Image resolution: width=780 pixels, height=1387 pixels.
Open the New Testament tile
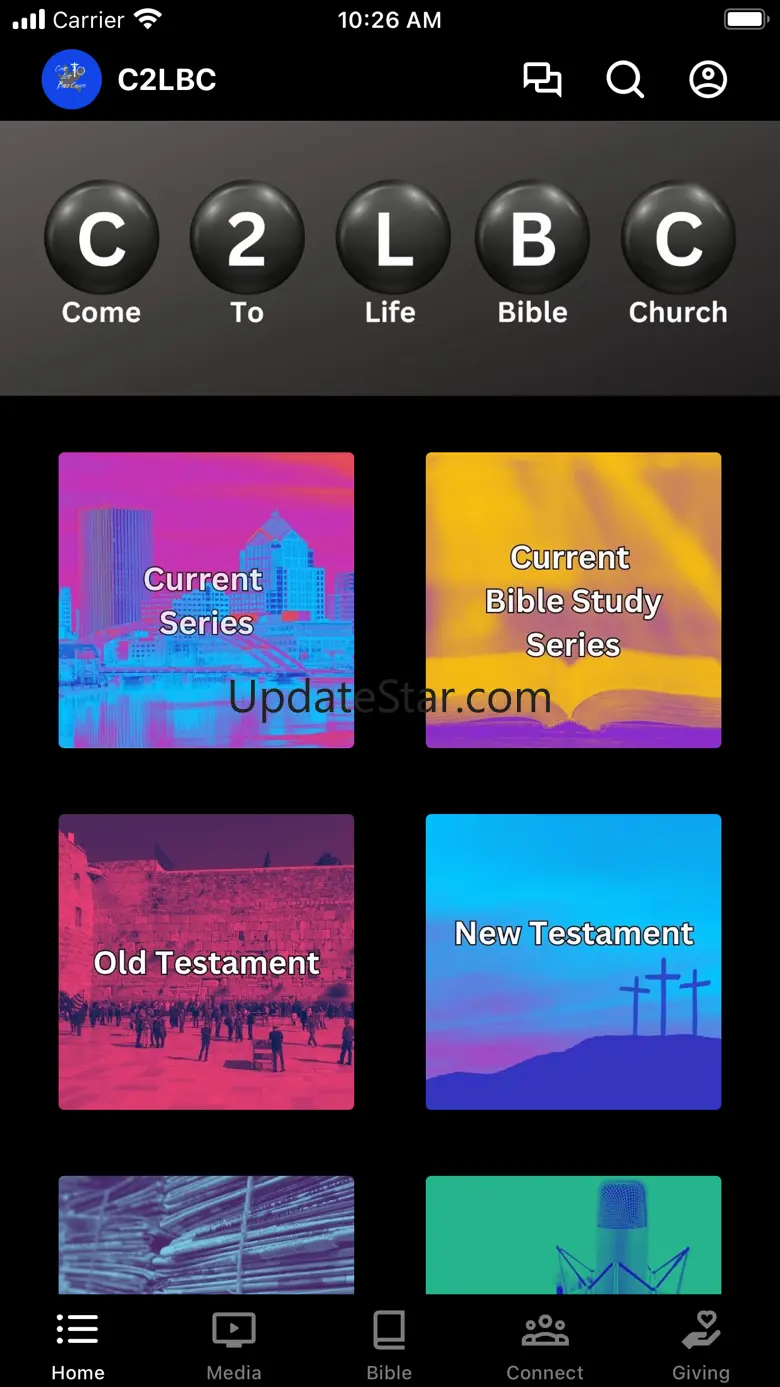tap(573, 961)
